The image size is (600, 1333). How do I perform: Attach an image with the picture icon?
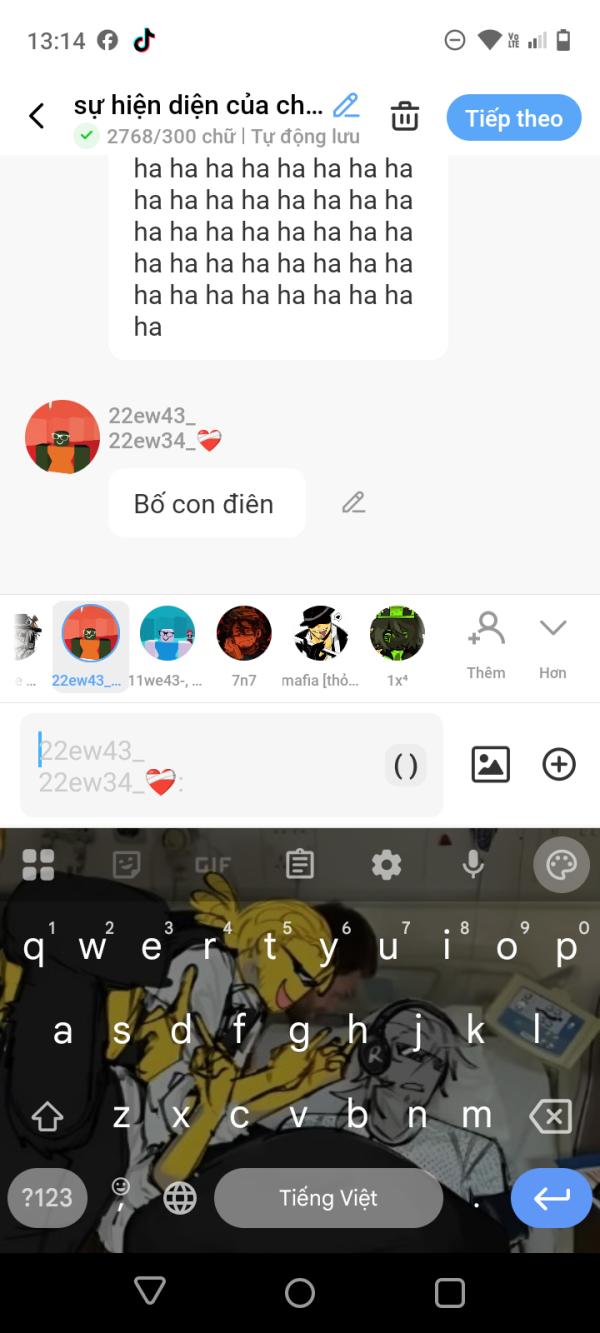pyautogui.click(x=491, y=765)
